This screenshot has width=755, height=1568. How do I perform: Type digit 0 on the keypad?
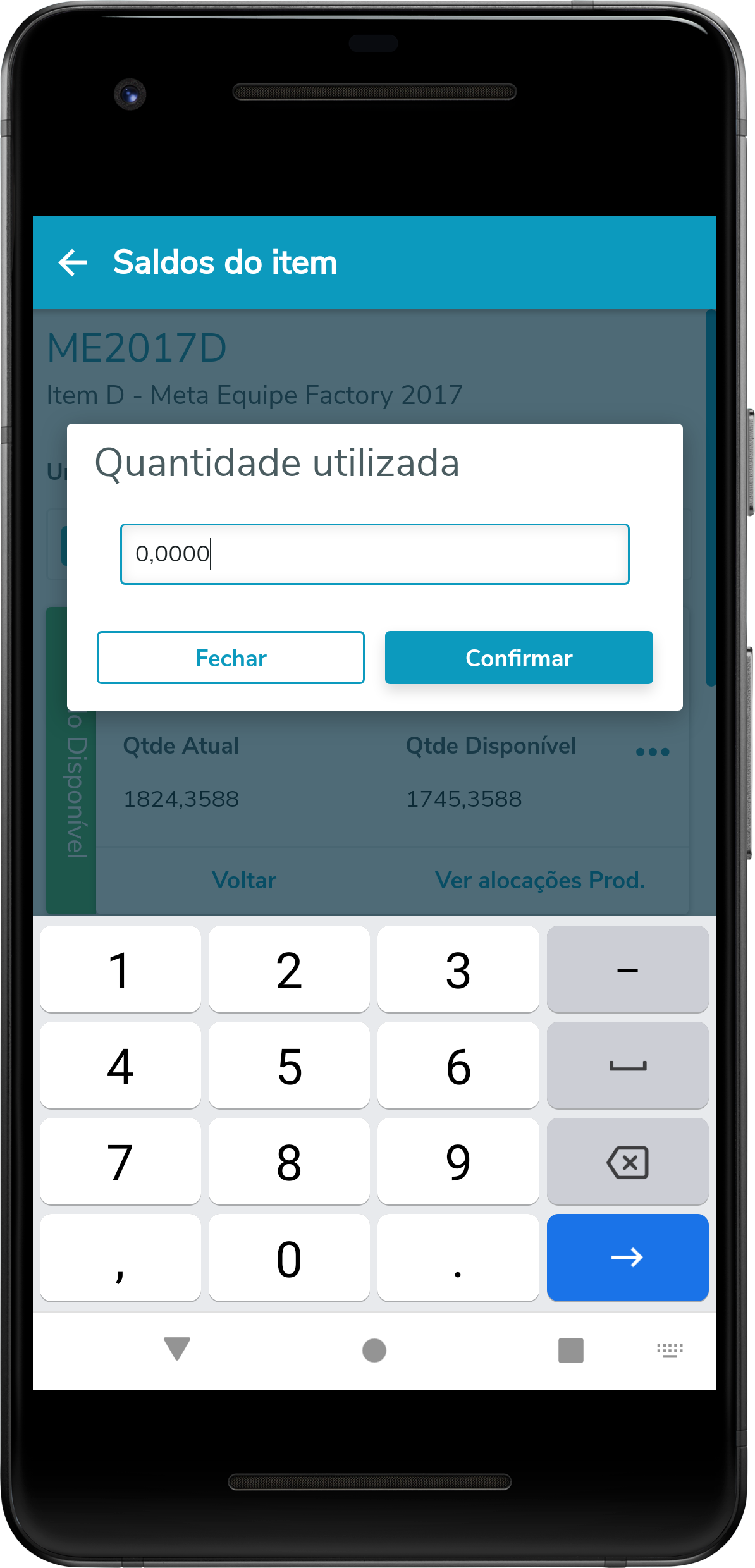289,1258
